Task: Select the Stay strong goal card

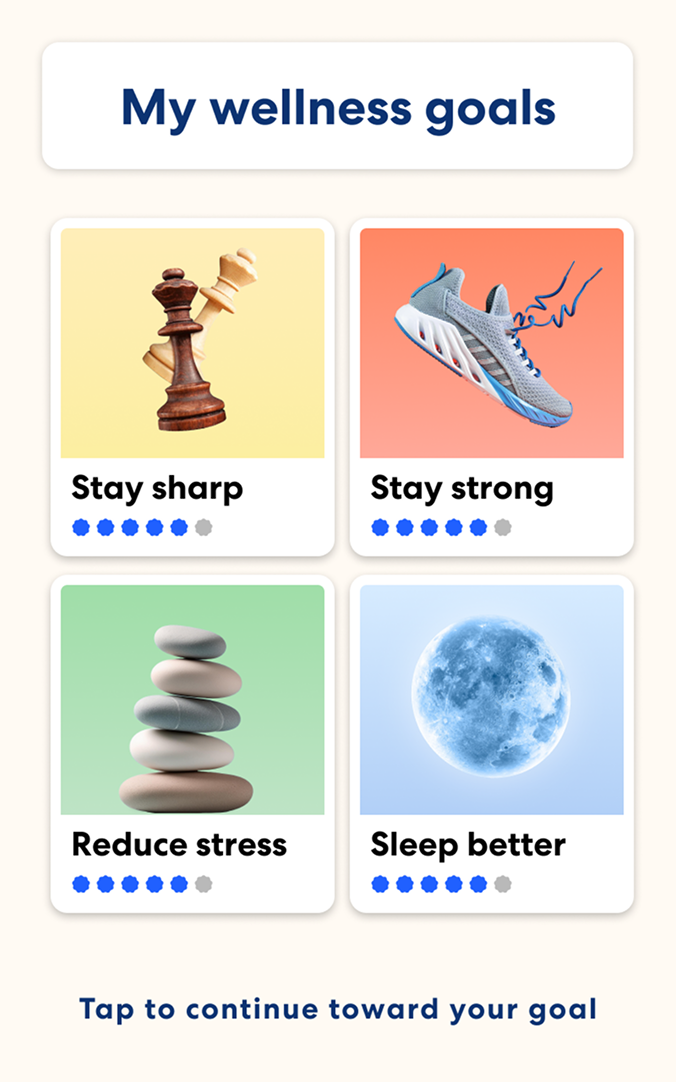Action: click(x=491, y=387)
